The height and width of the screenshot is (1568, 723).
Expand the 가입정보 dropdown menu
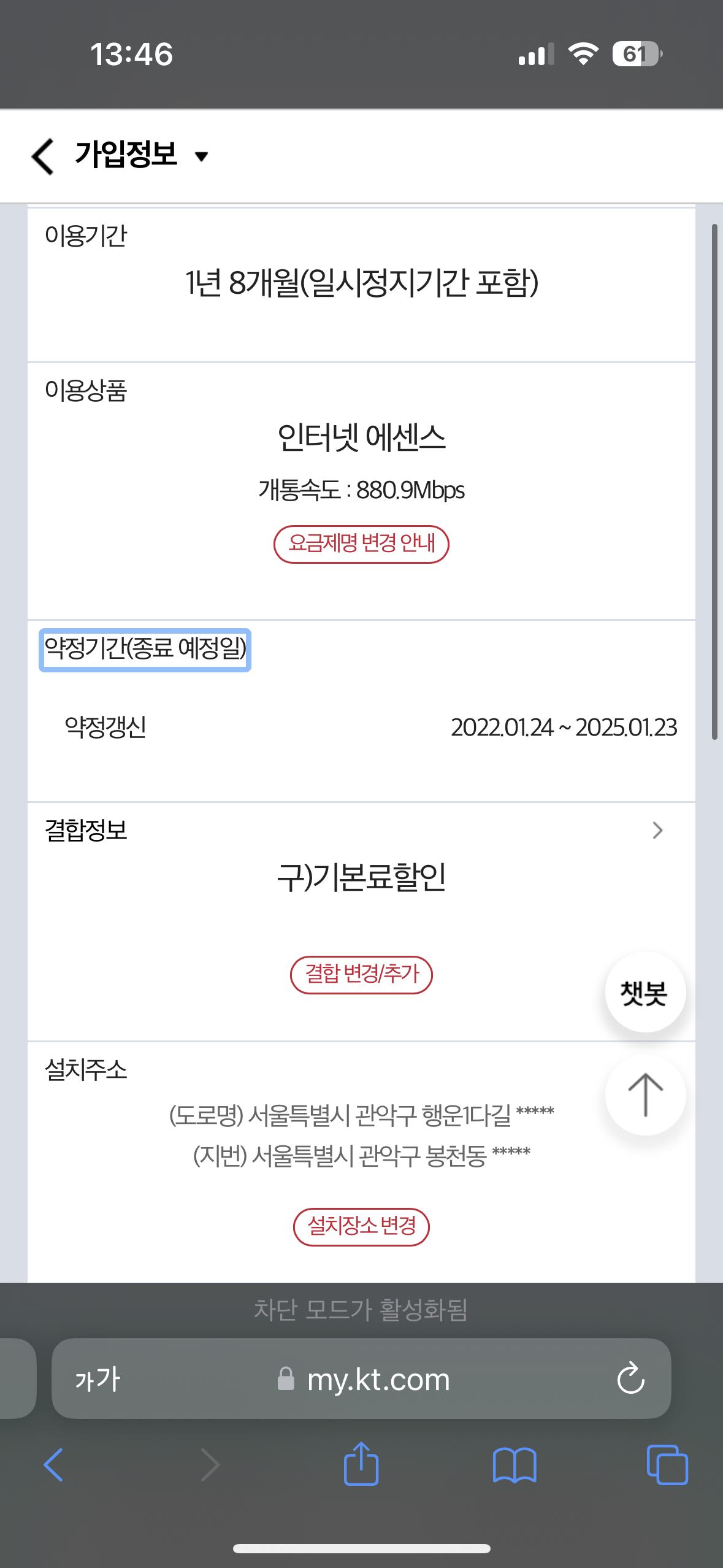201,156
